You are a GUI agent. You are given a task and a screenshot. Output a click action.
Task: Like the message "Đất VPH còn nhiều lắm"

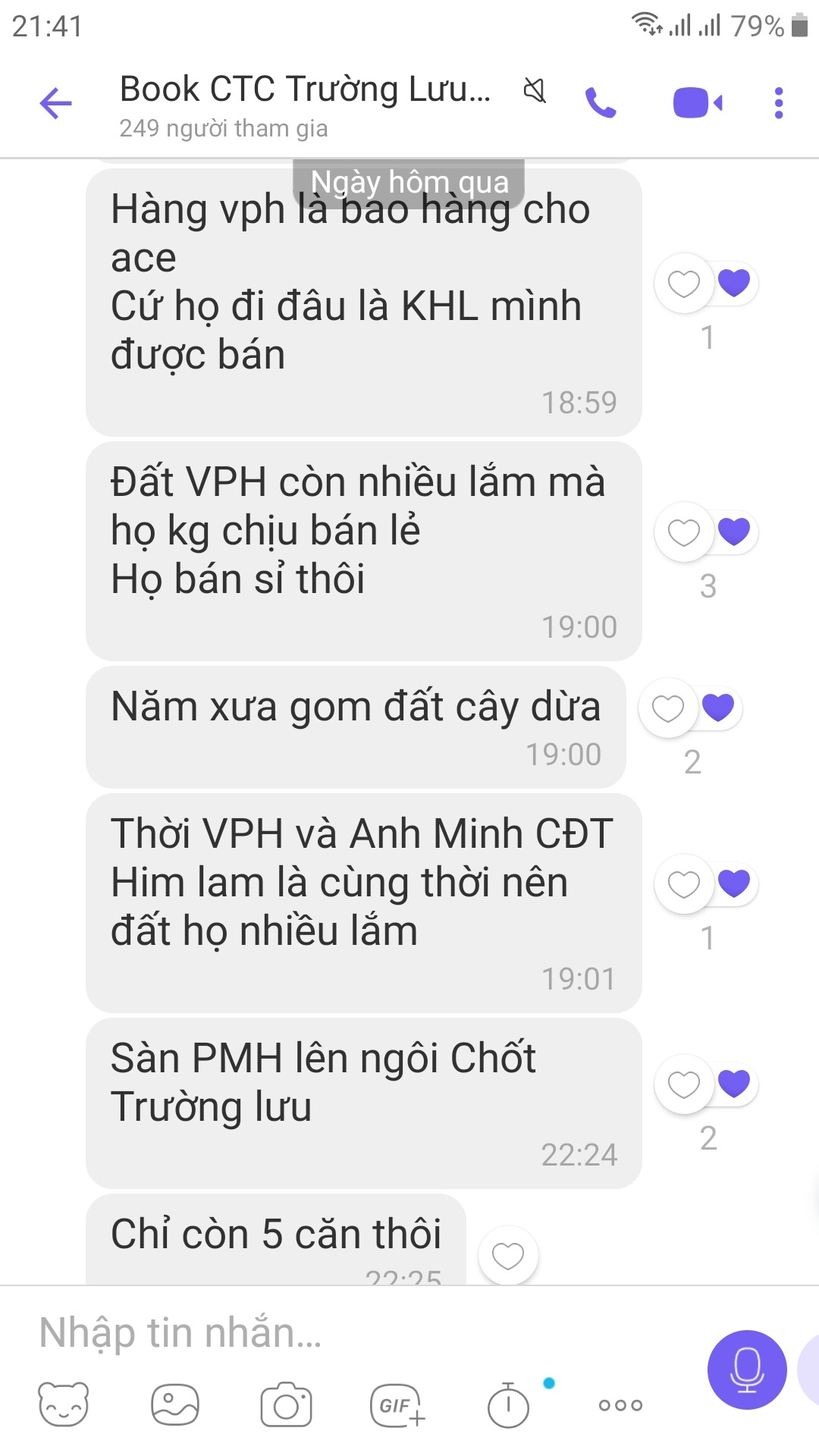[x=683, y=532]
